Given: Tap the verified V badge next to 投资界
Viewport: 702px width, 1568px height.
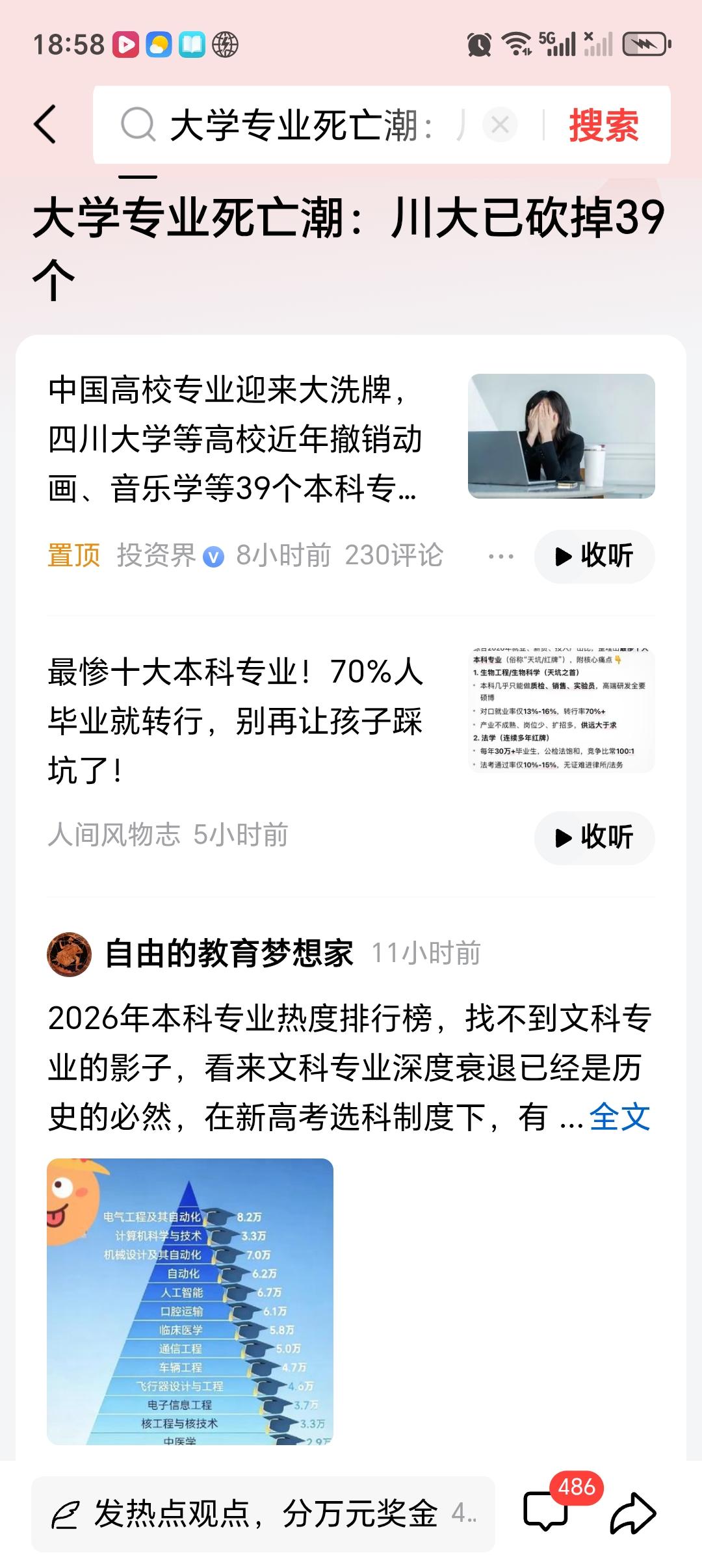Looking at the screenshot, I should [x=214, y=556].
